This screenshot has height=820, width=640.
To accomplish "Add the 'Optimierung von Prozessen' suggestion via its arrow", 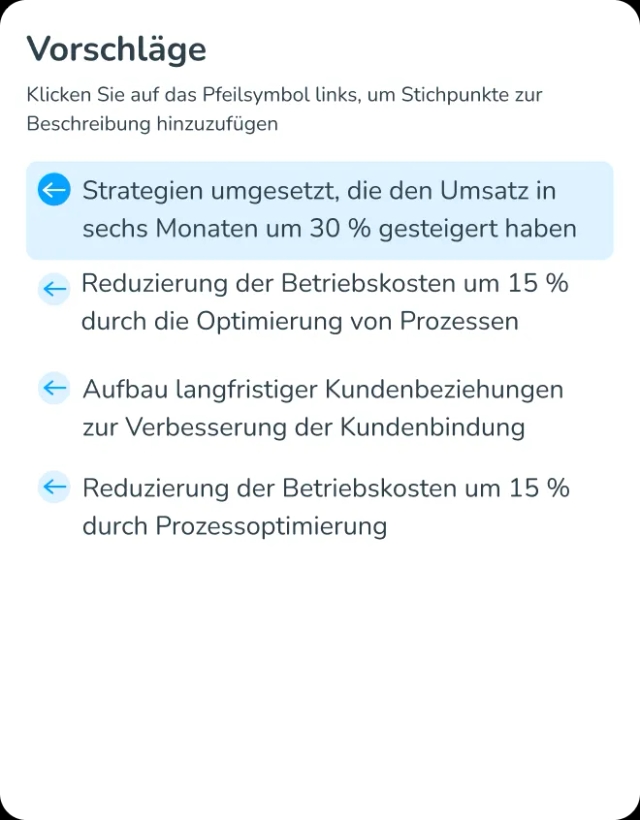I will (x=53, y=289).
